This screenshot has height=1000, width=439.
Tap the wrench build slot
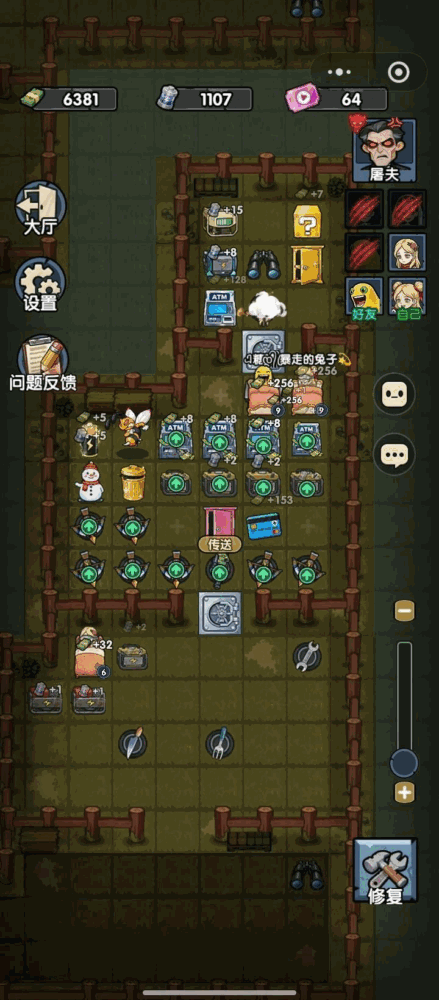tap(307, 656)
